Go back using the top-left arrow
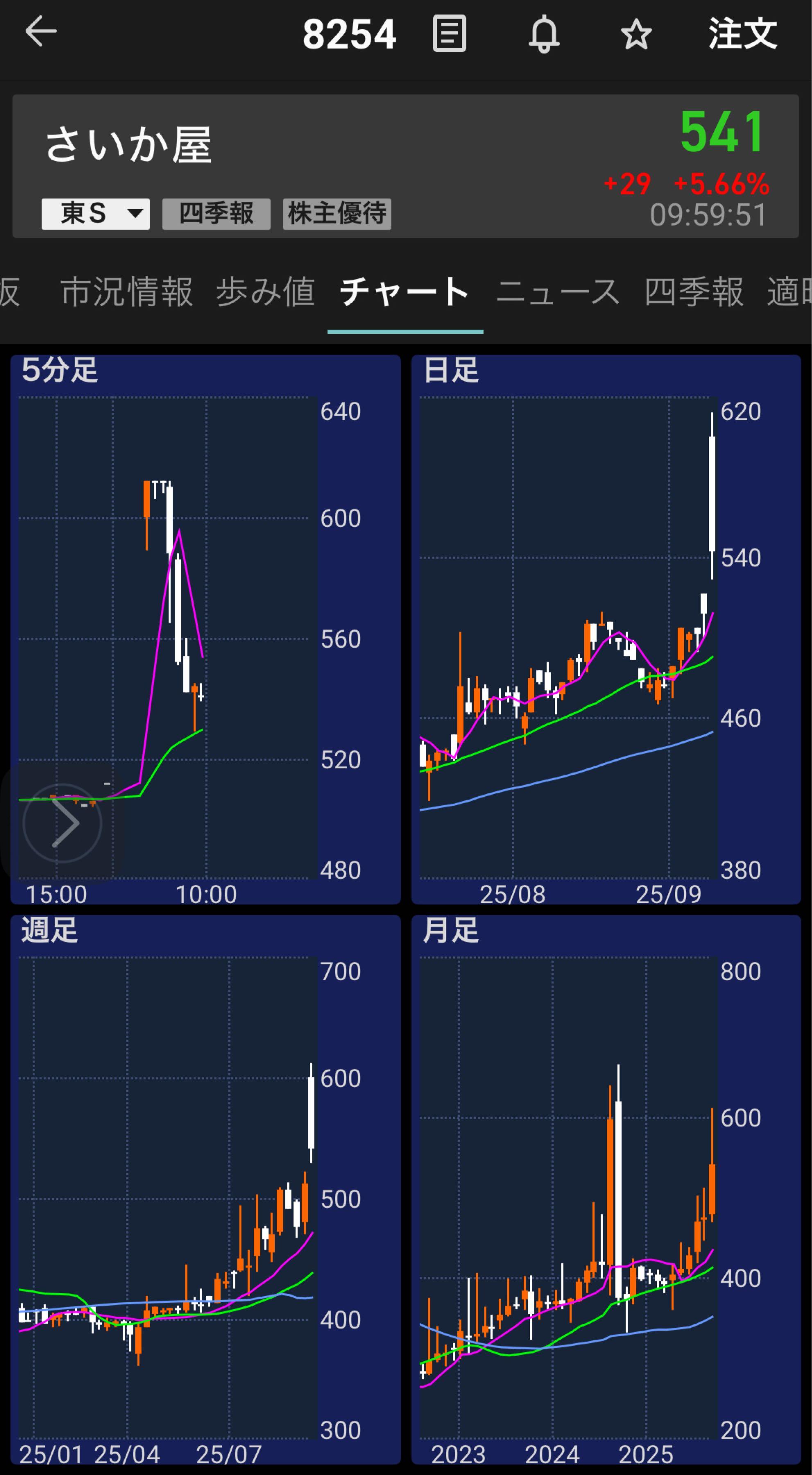Image resolution: width=812 pixels, height=1475 pixels. 41,32
